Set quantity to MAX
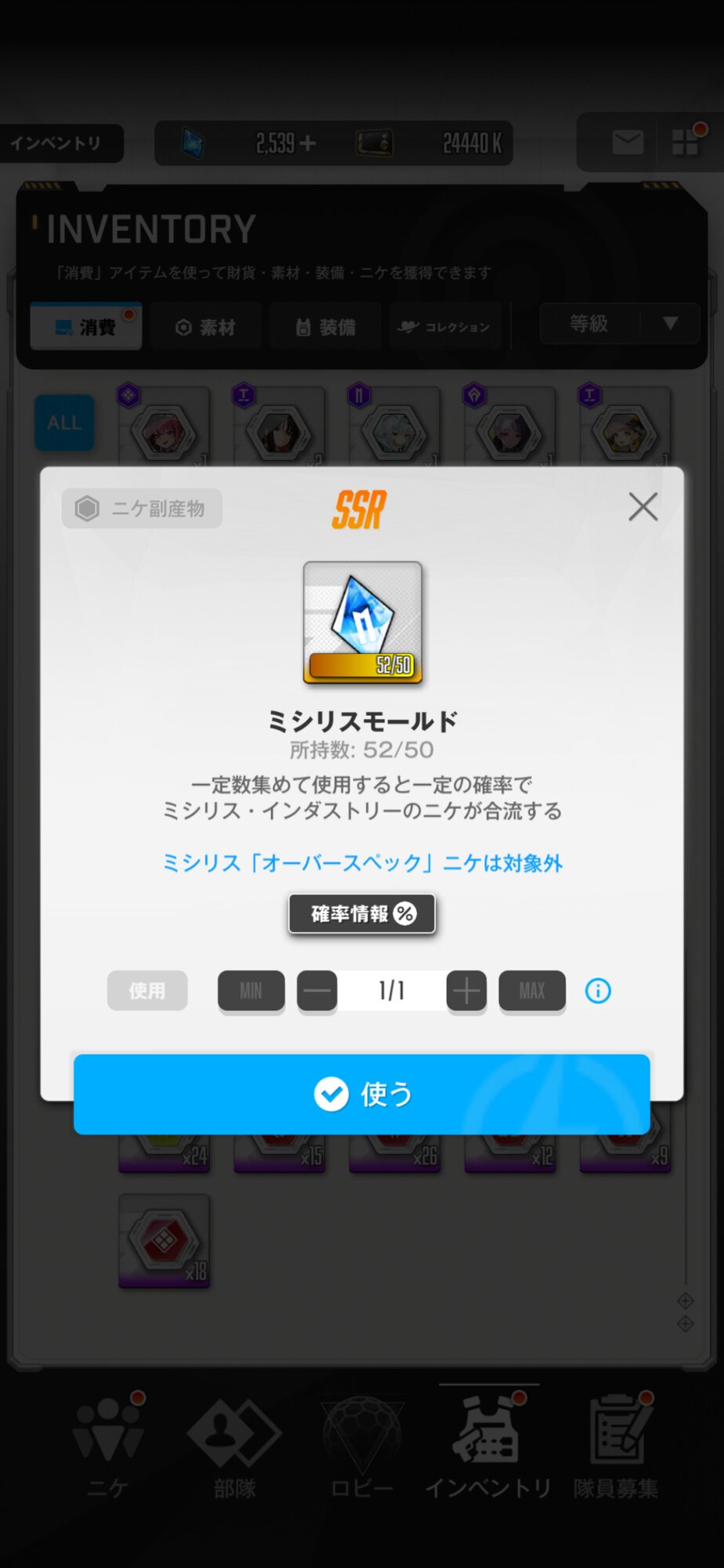Screen dimensions: 724x1568 (532, 991)
